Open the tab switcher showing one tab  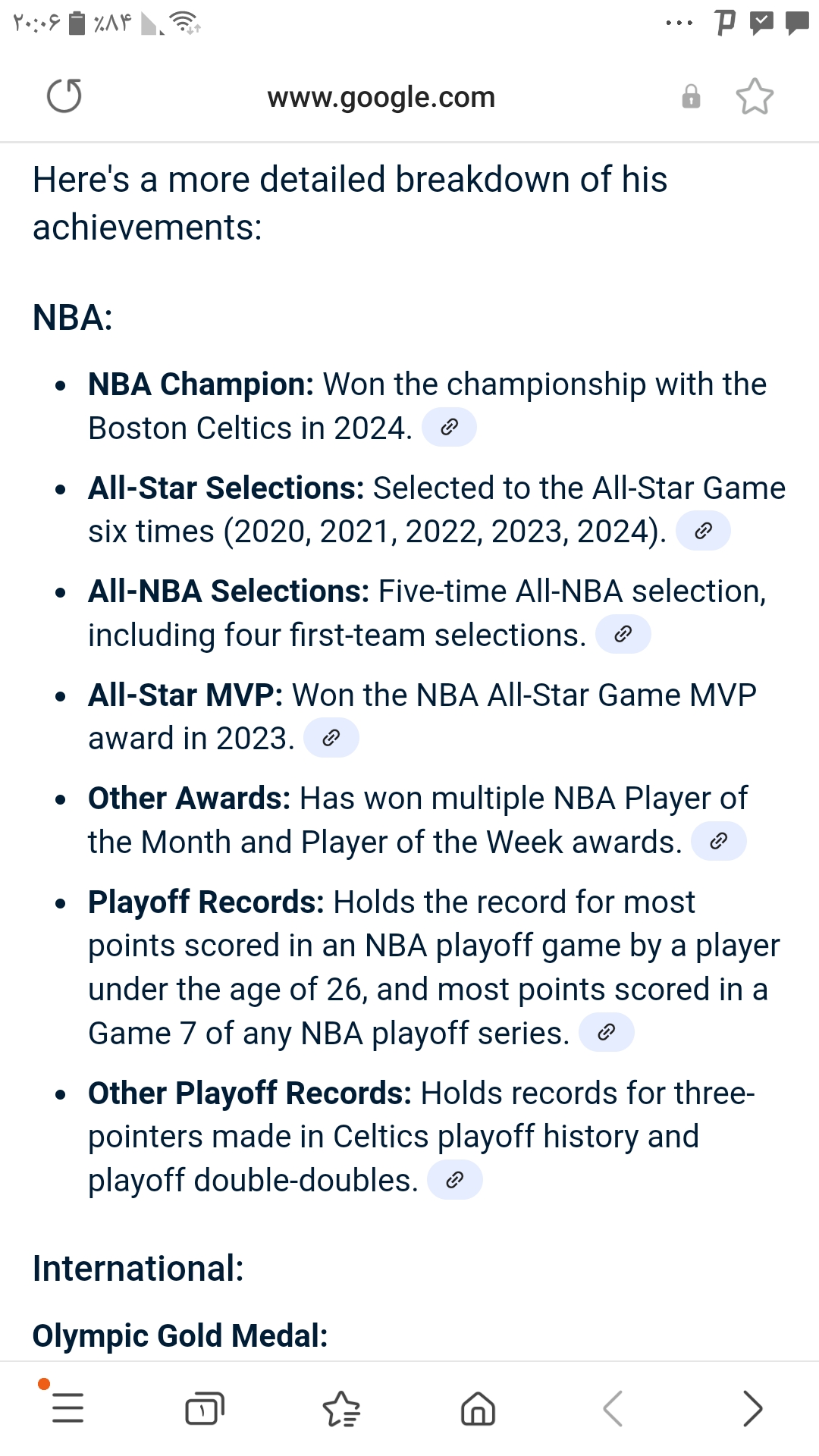pyautogui.click(x=205, y=1408)
